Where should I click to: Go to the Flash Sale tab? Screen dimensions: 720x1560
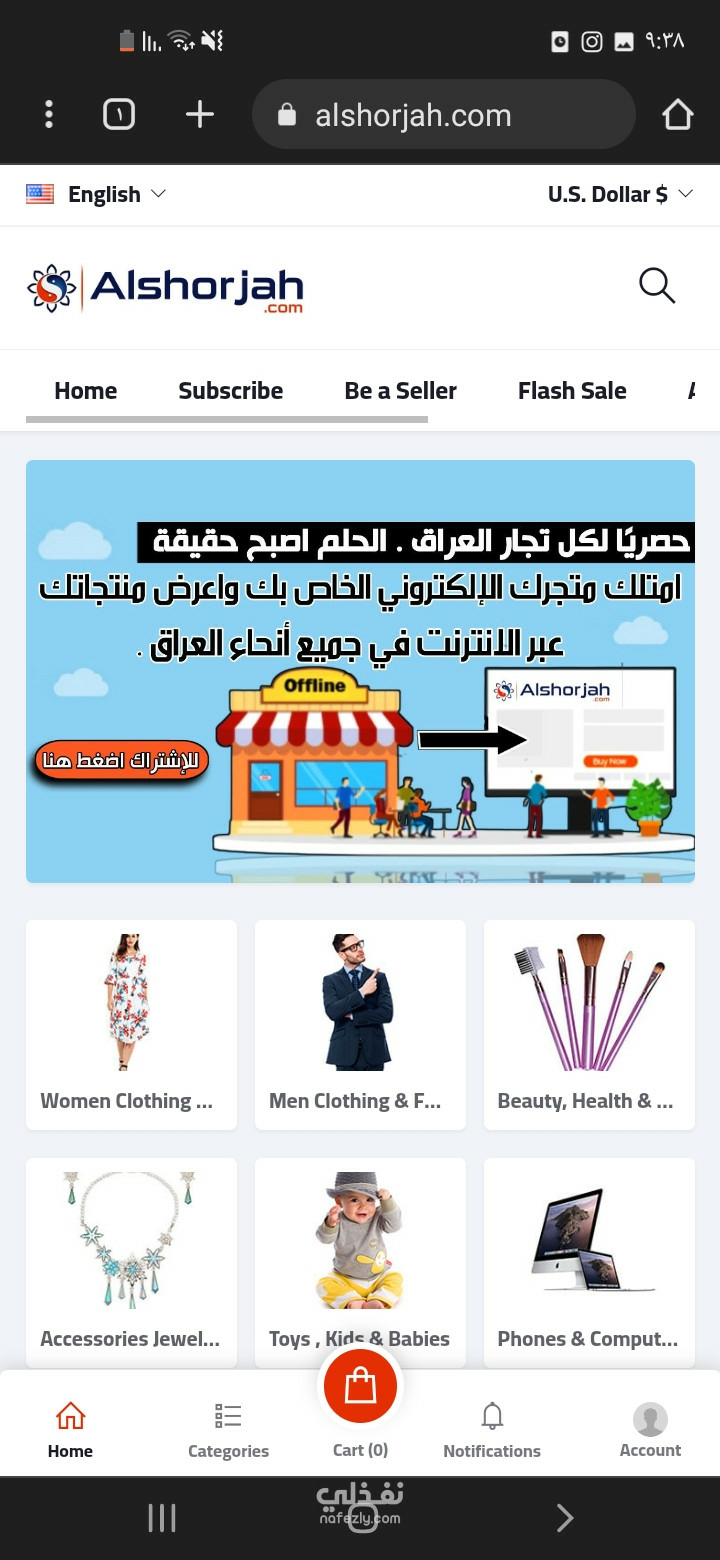[572, 391]
